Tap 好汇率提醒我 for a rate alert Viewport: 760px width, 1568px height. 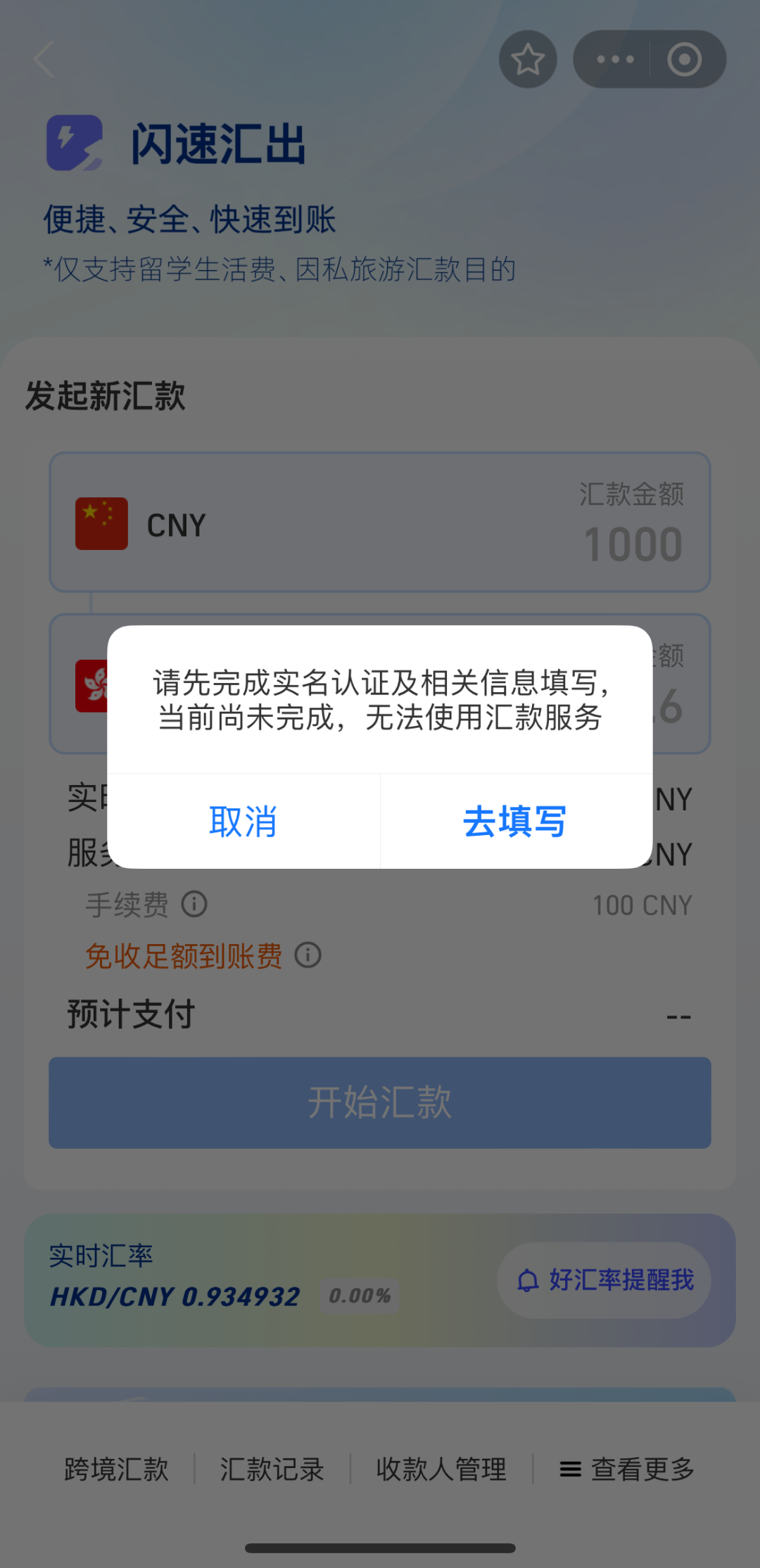tap(604, 1280)
